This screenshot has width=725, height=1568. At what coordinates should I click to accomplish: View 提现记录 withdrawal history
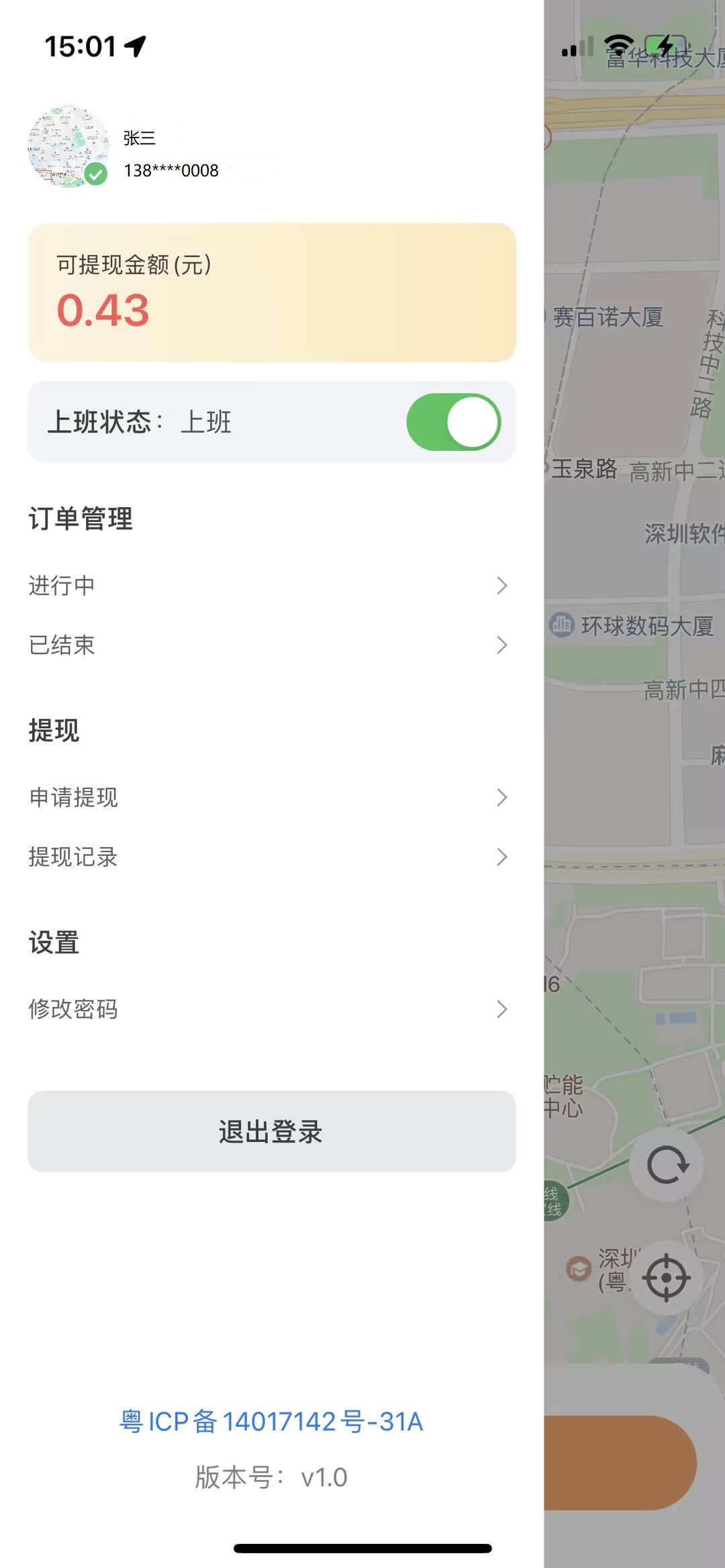[x=269, y=857]
